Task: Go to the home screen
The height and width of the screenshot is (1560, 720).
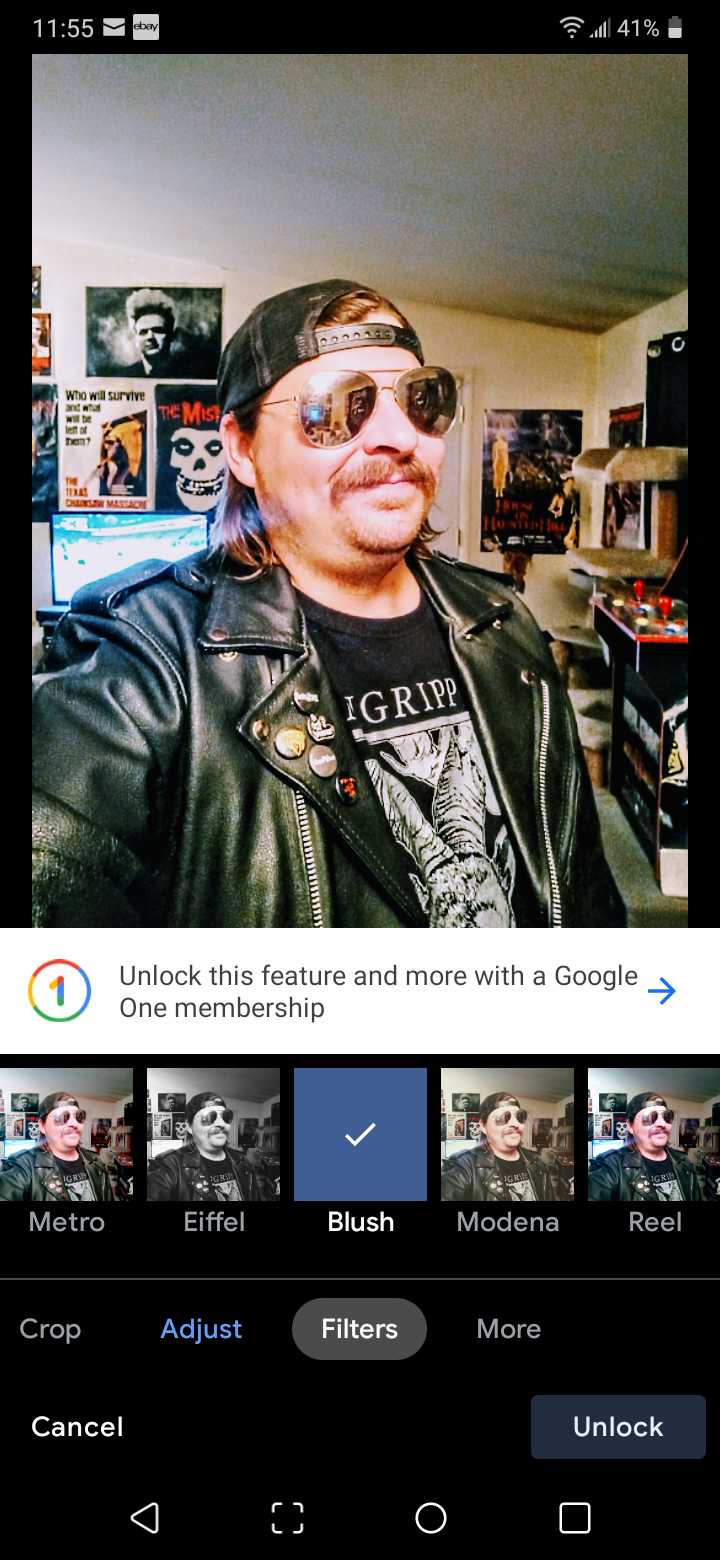Action: point(431,1518)
